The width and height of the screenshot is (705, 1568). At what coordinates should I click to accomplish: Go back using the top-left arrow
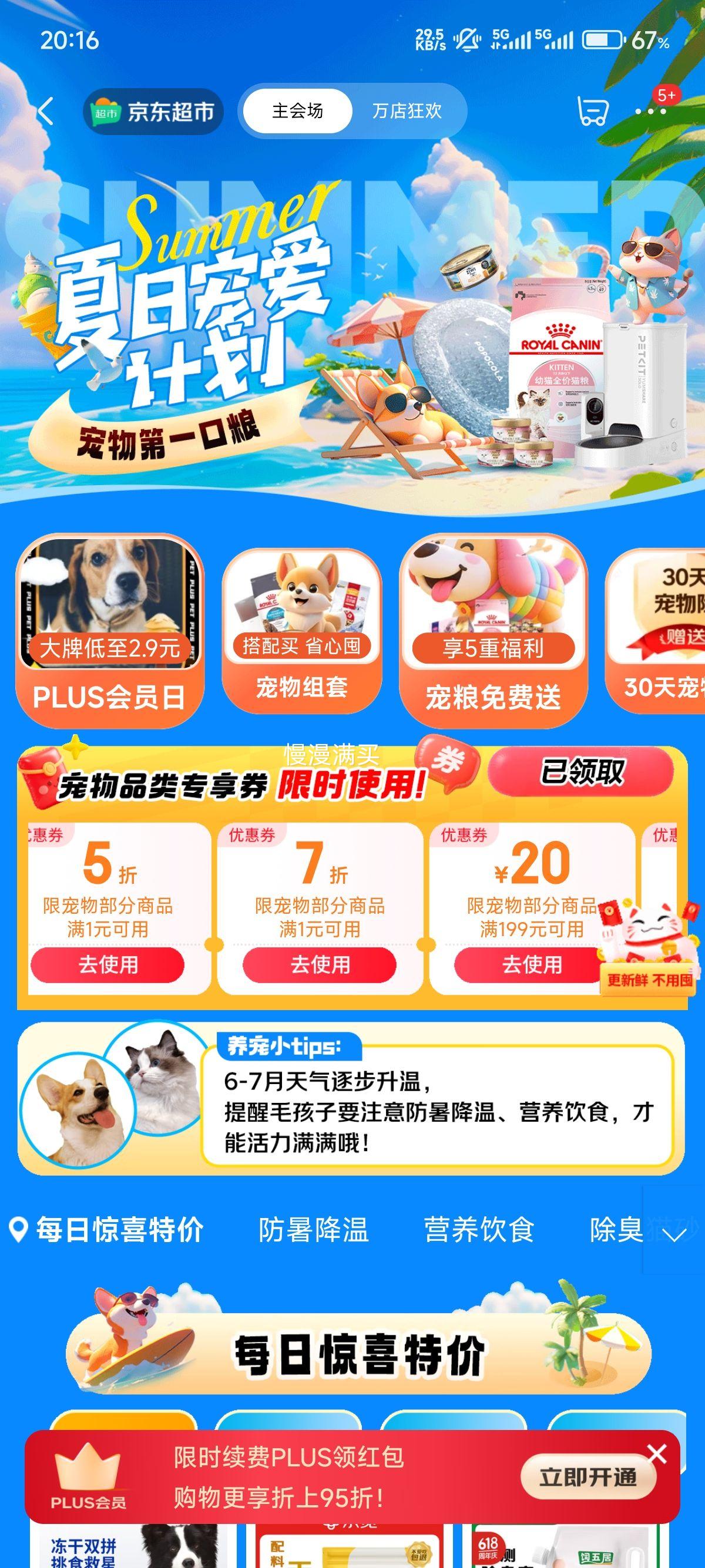46,112
